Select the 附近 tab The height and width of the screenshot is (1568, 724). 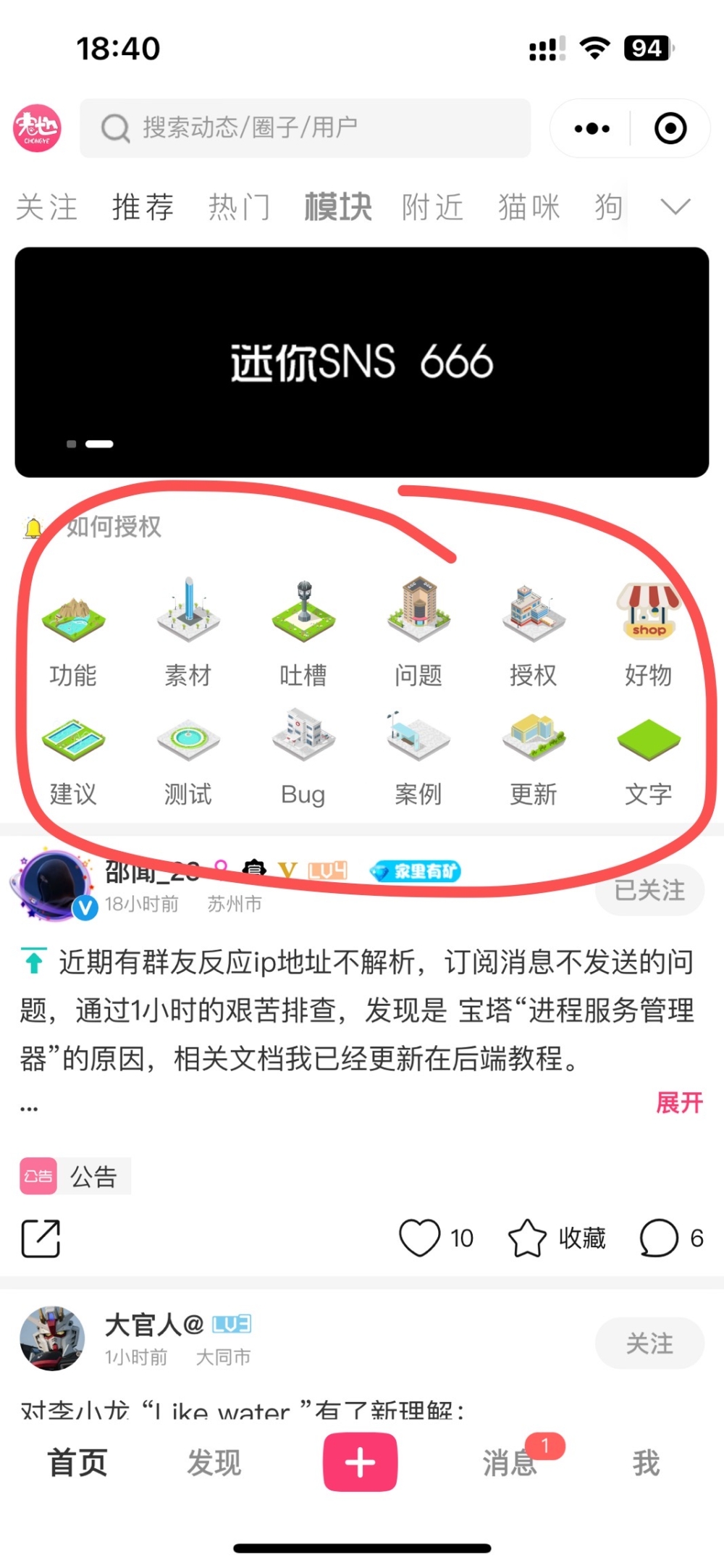click(432, 207)
